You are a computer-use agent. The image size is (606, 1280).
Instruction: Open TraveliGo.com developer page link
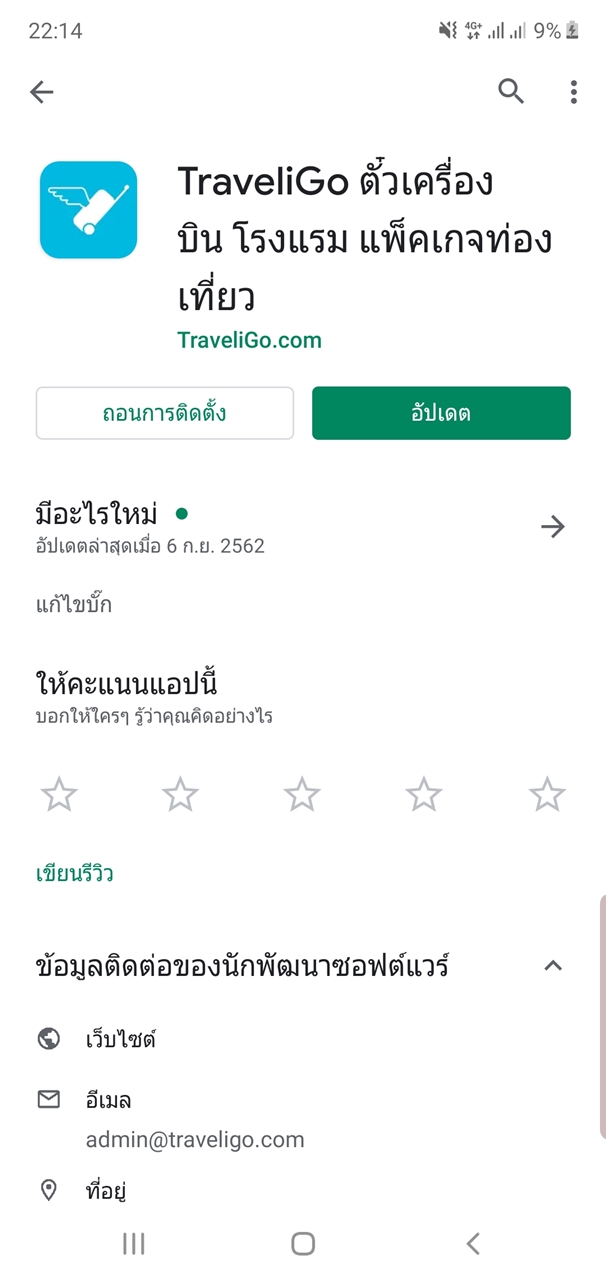click(250, 340)
